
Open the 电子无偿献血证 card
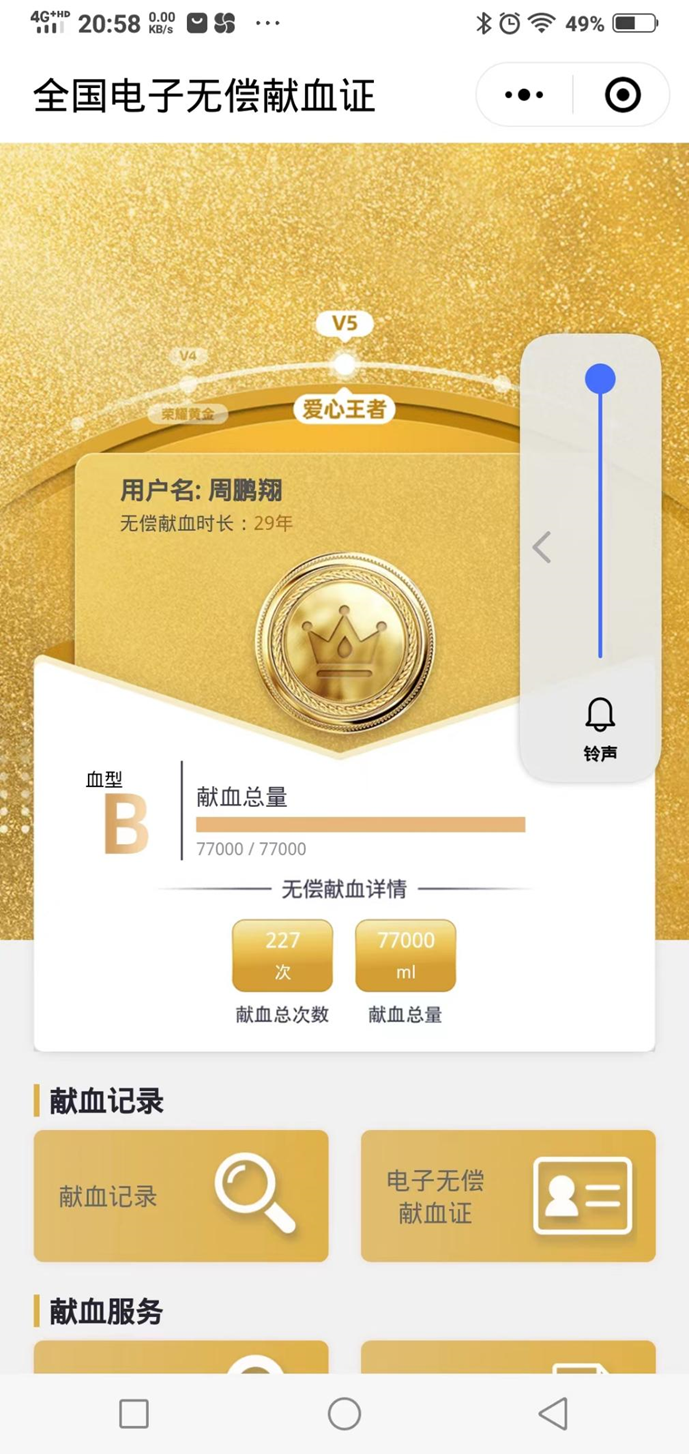507,1195
